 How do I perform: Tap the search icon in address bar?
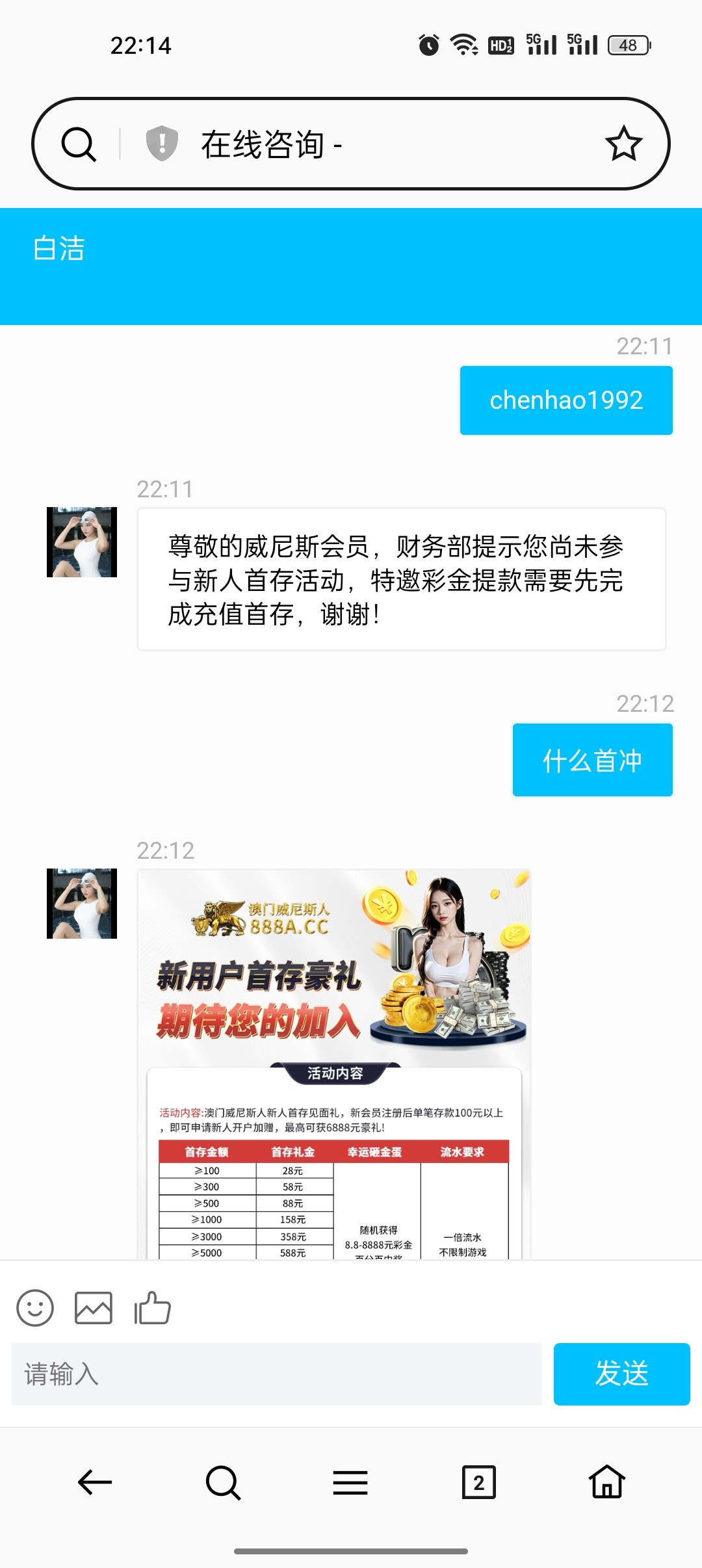click(79, 144)
